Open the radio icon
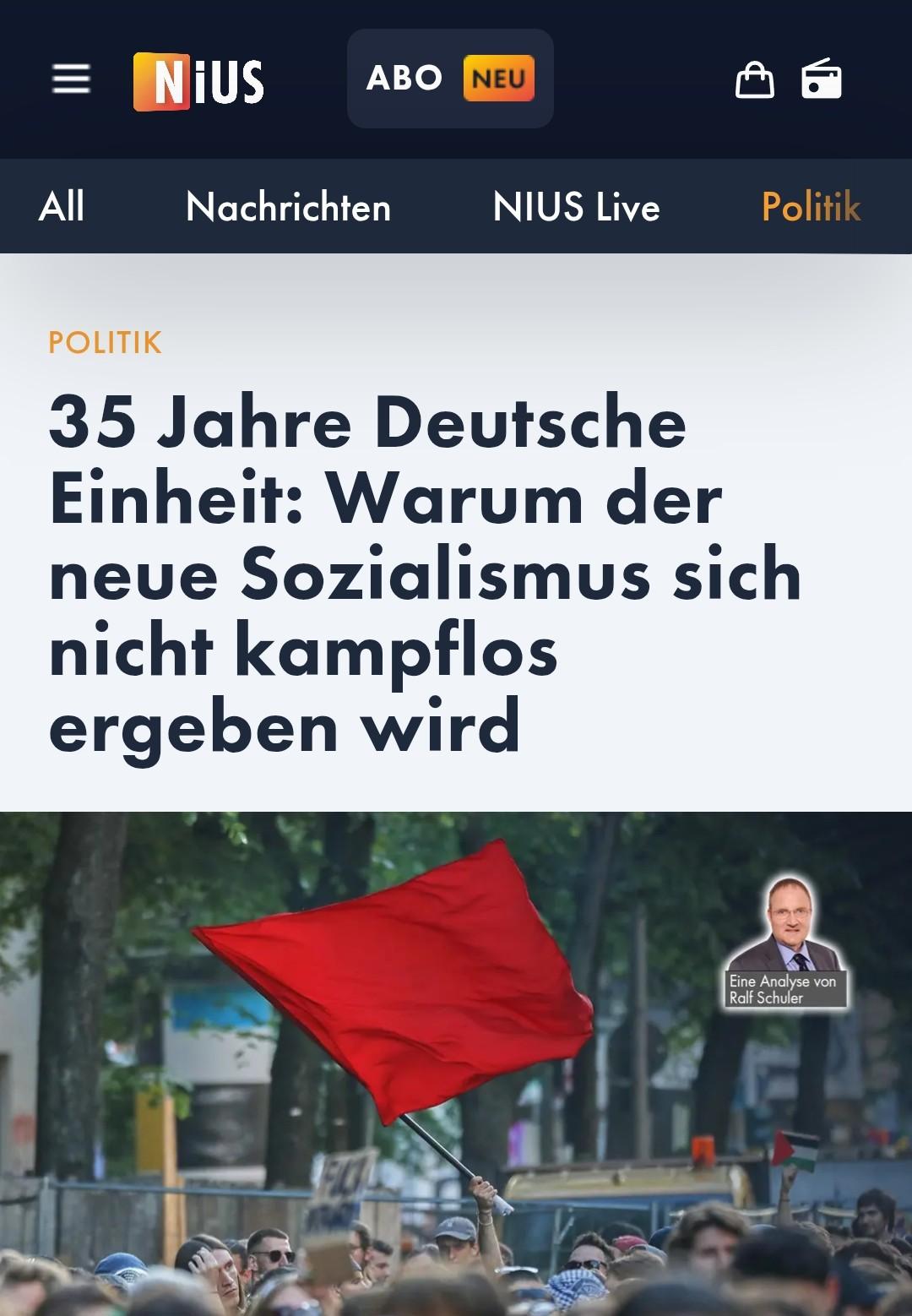 (821, 80)
